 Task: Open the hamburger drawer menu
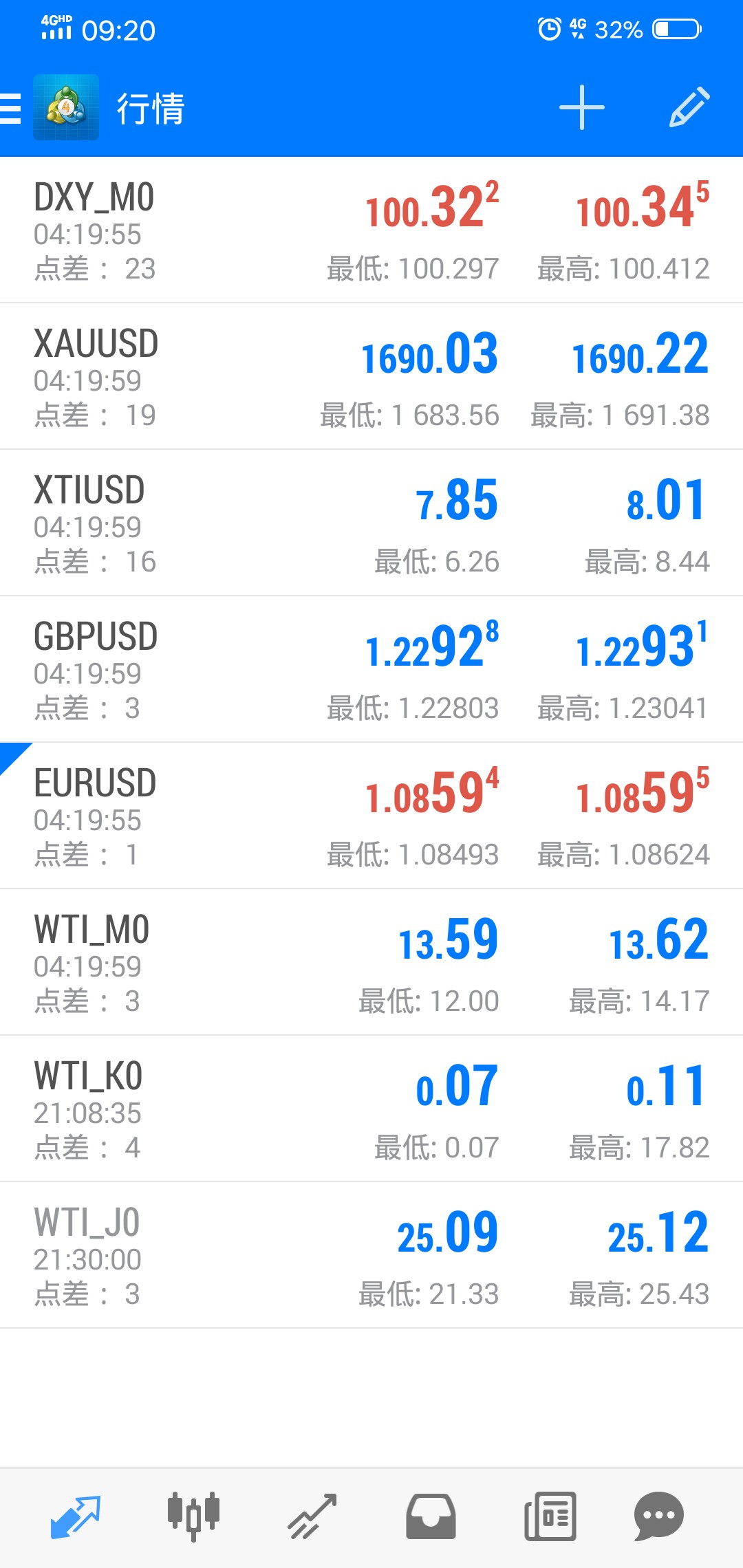click(11, 109)
